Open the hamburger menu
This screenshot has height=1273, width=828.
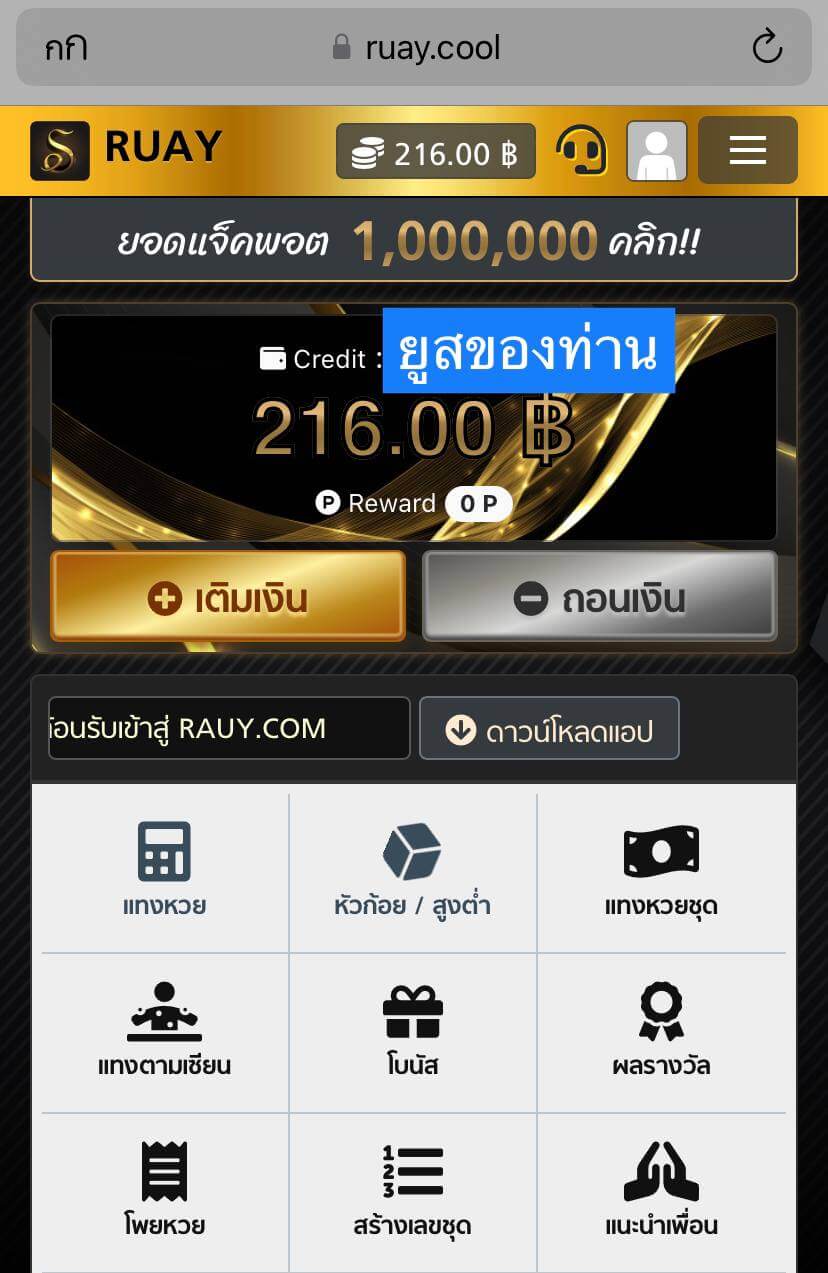[747, 151]
